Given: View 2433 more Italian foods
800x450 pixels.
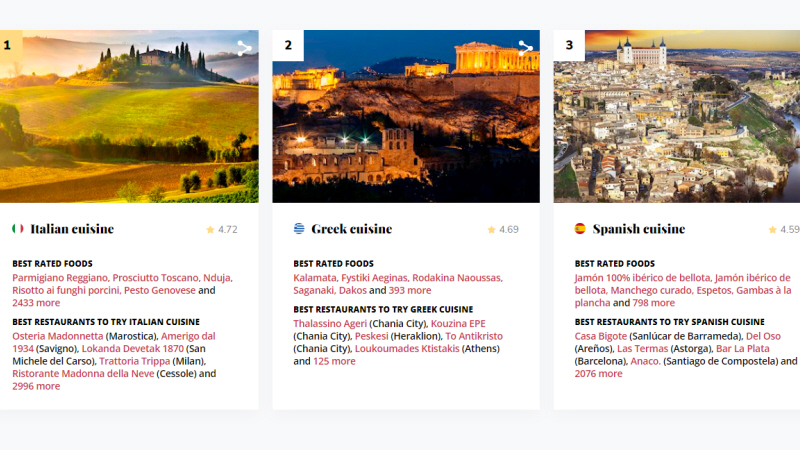Looking at the screenshot, I should pyautogui.click(x=36, y=302).
